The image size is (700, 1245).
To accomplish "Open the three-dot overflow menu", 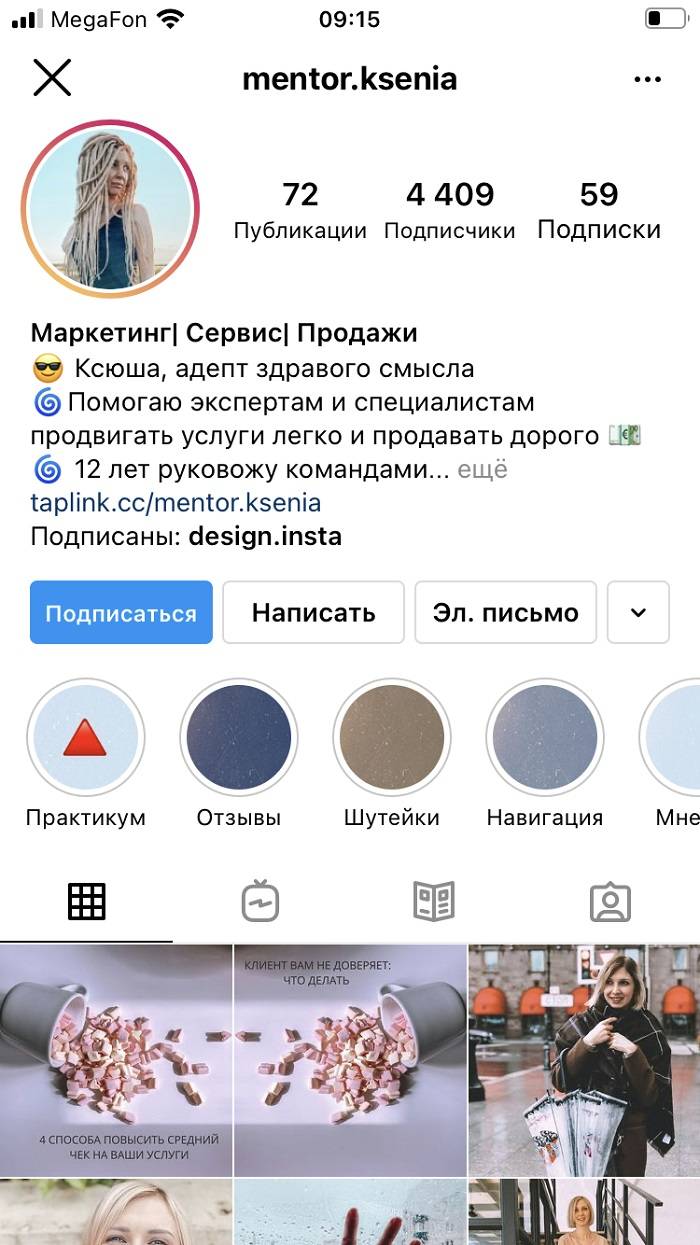I will [x=647, y=80].
